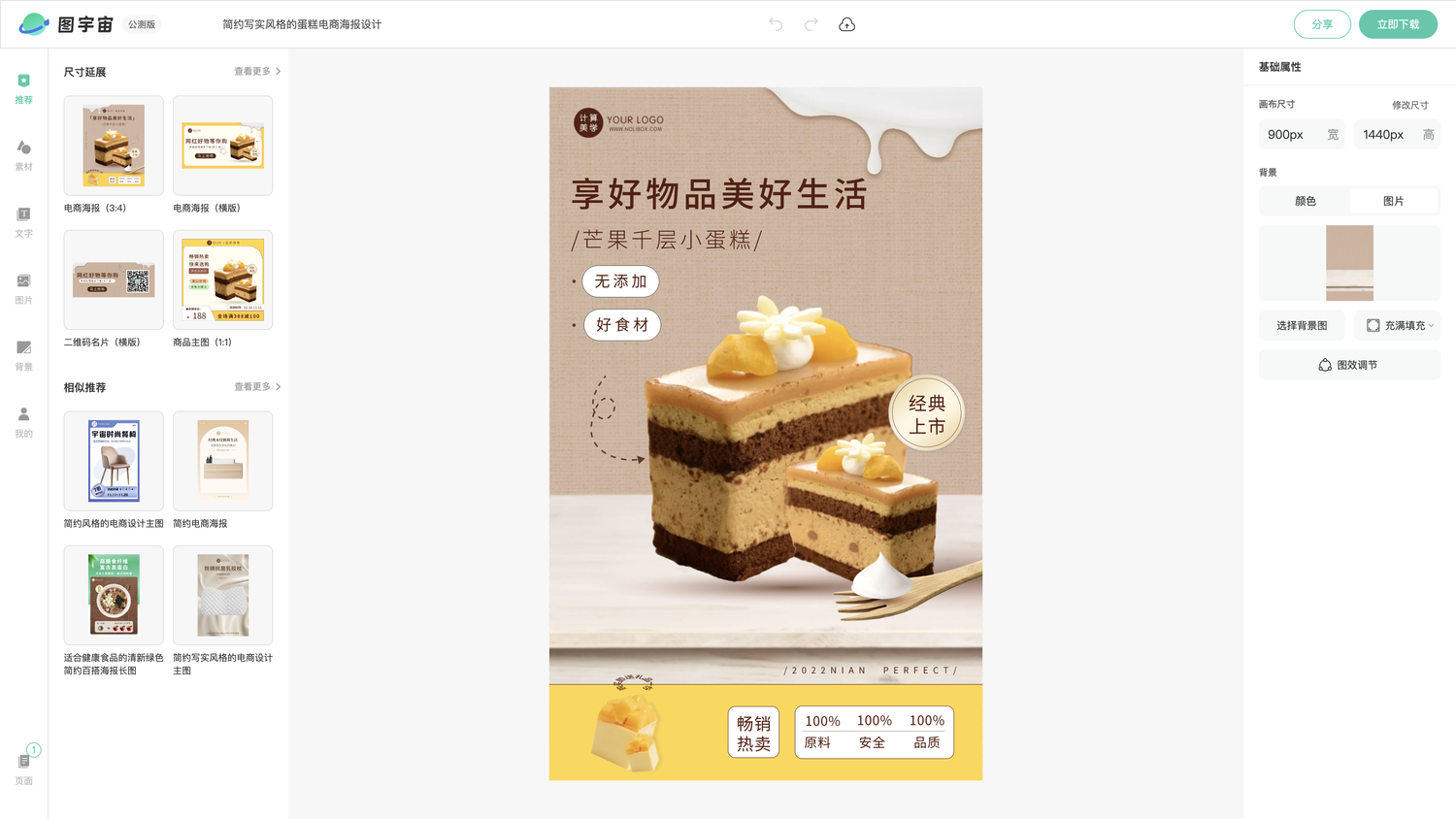Save the design to cloud
Viewport: 1456px width, 819px height.
tap(846, 24)
